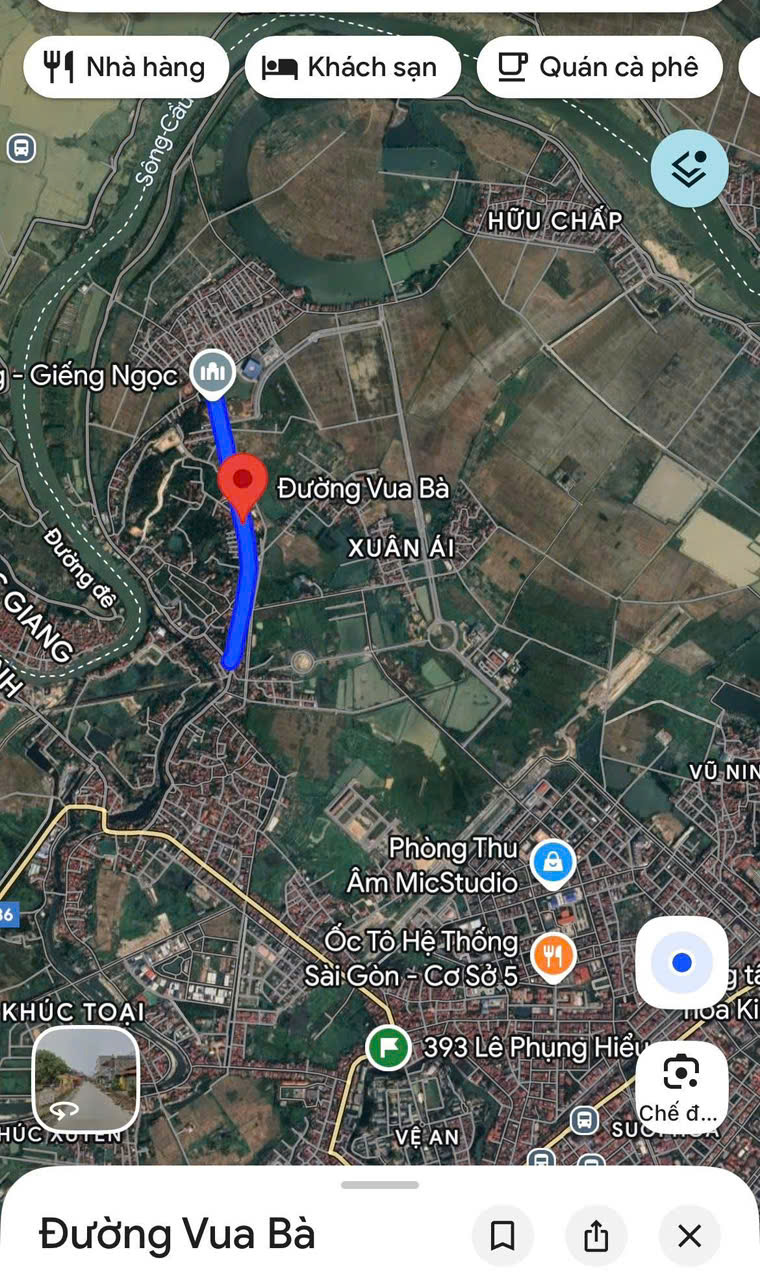Save Đường Vua Bà with bookmark icon
Screen dimensions: 760x1280
(502, 1236)
